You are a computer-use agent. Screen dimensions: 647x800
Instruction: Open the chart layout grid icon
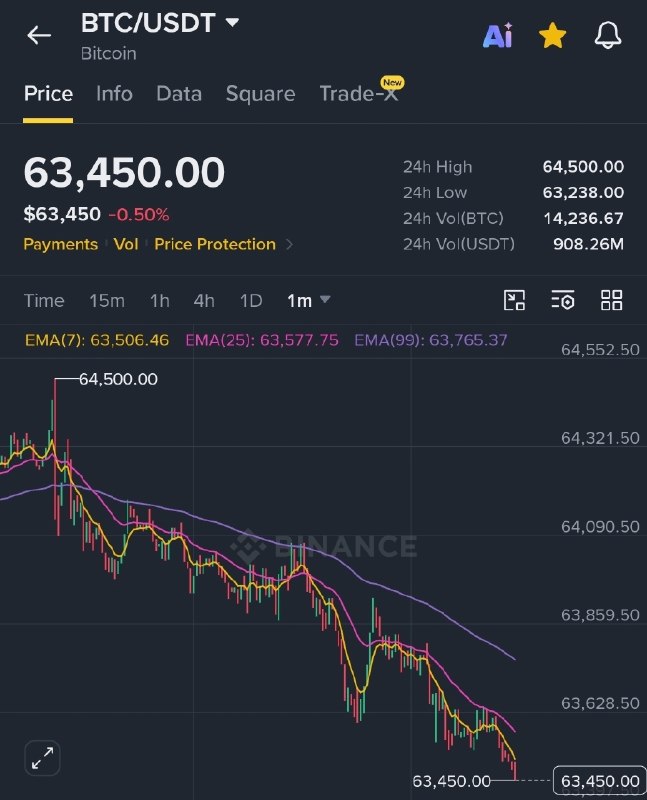coord(611,300)
